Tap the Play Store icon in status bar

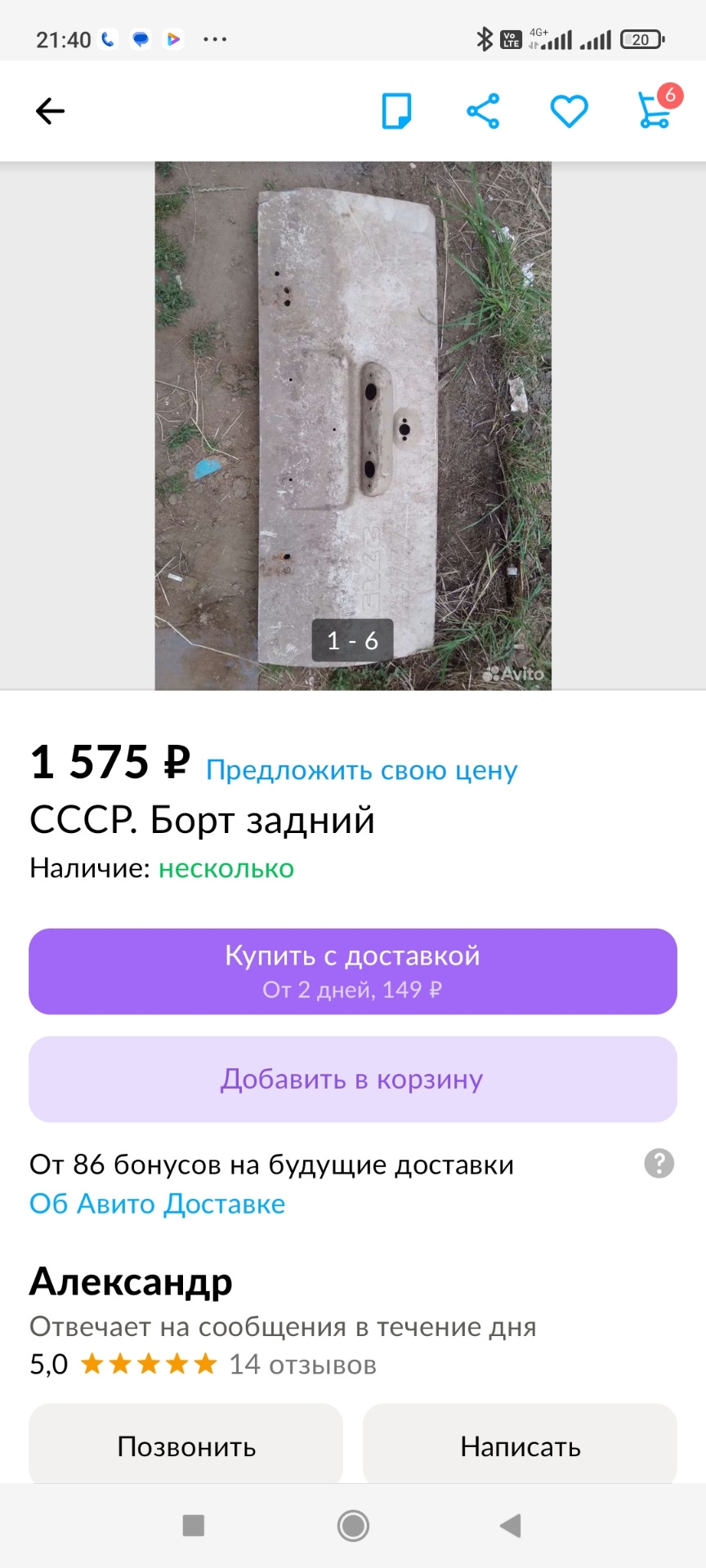[173, 38]
